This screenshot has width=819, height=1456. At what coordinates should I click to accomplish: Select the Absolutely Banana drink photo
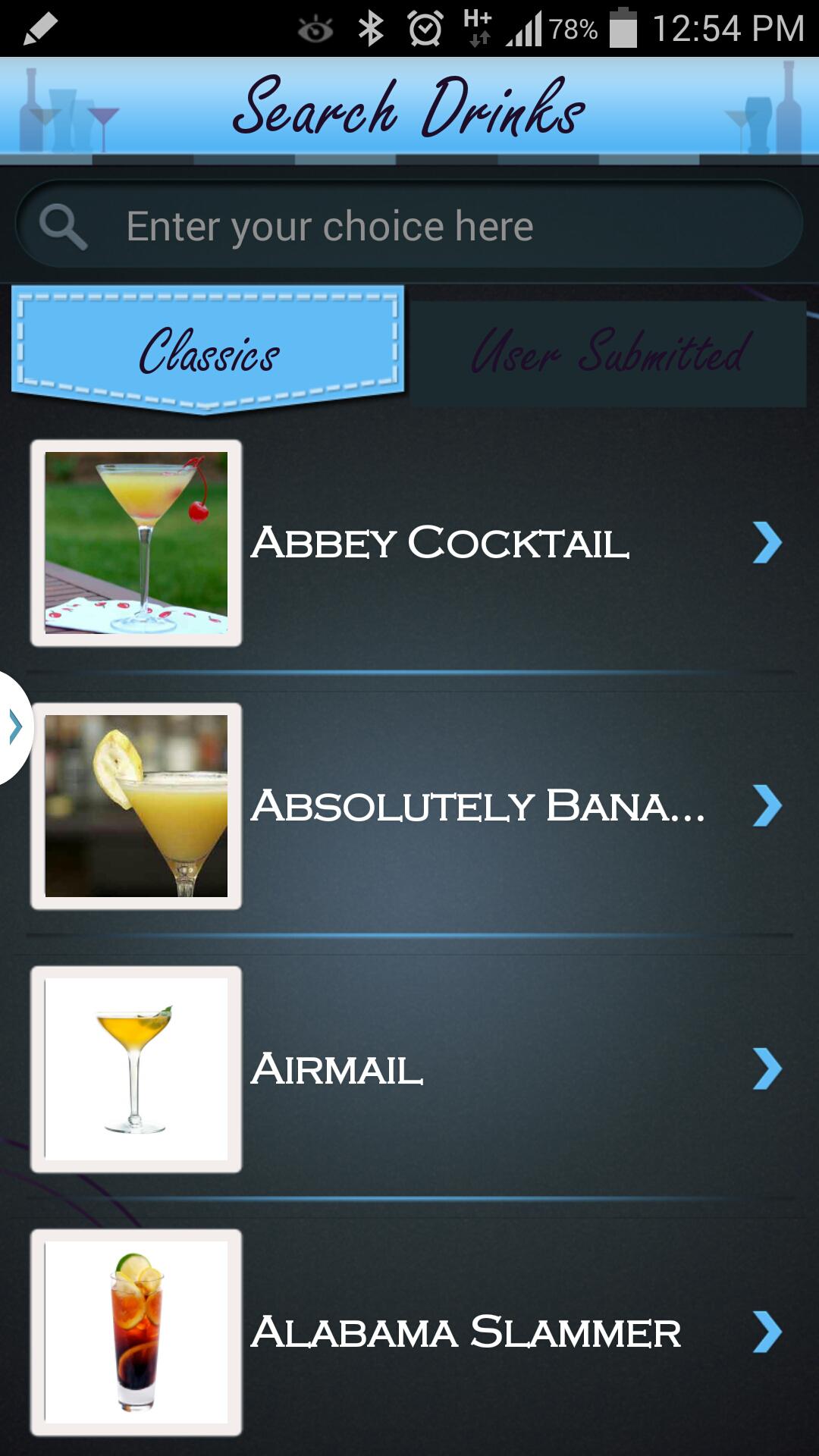pos(136,808)
